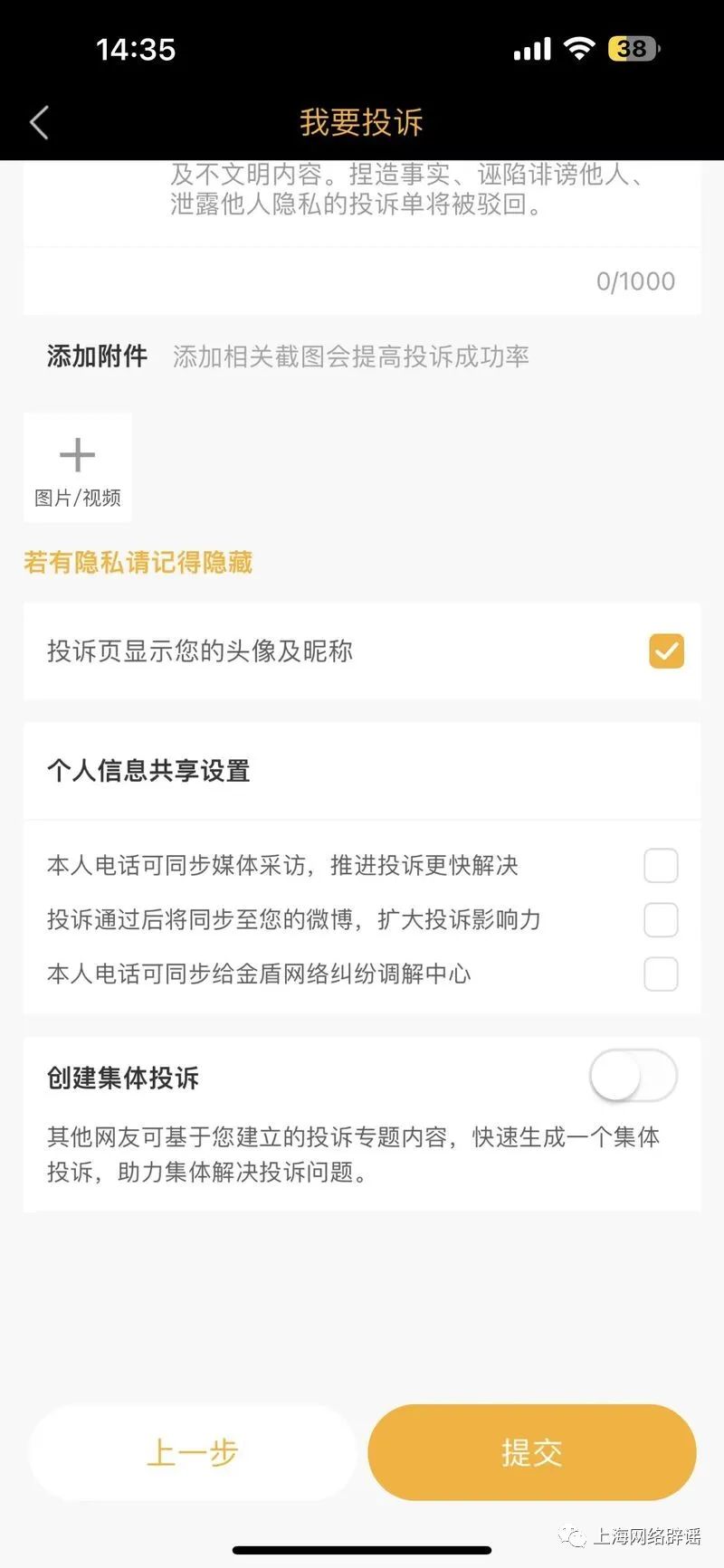Tap the plus icon to add 图片/视频 attachment
The height and width of the screenshot is (1568, 724).
[x=77, y=454]
